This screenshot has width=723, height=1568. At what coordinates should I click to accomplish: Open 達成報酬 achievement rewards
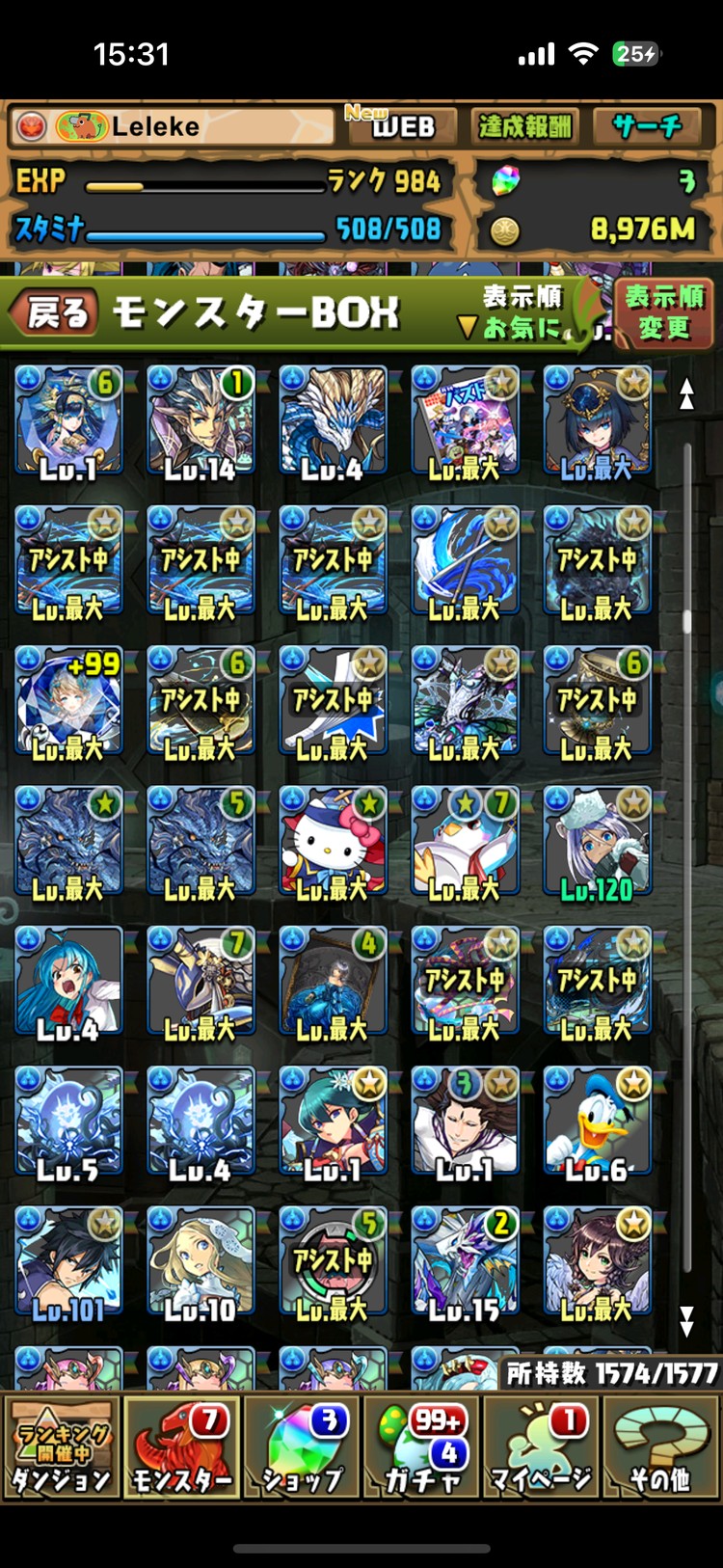523,125
